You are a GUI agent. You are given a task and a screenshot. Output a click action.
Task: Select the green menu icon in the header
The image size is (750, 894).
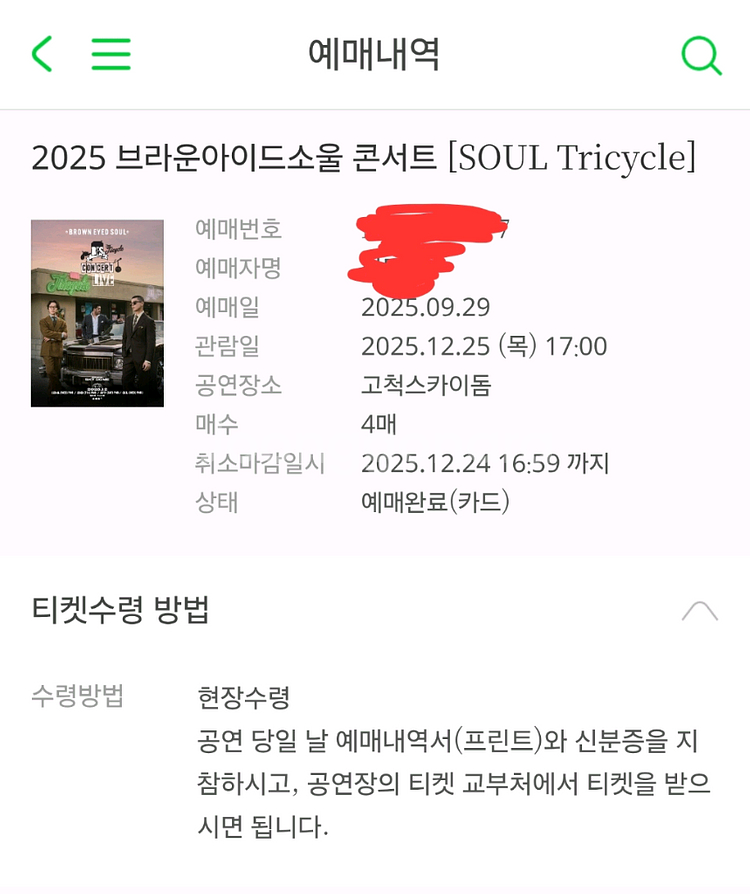tap(111, 55)
